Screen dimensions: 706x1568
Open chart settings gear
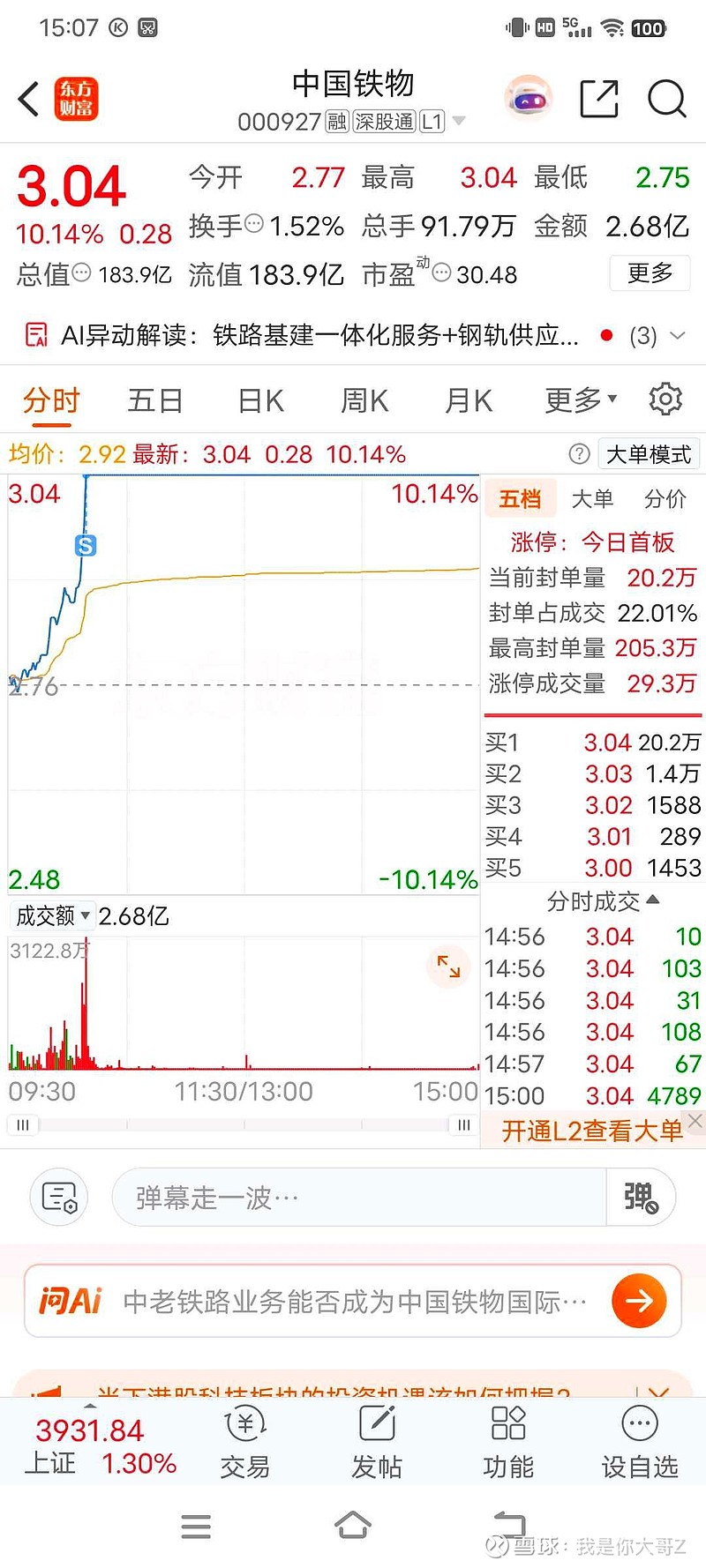pyautogui.click(x=665, y=399)
